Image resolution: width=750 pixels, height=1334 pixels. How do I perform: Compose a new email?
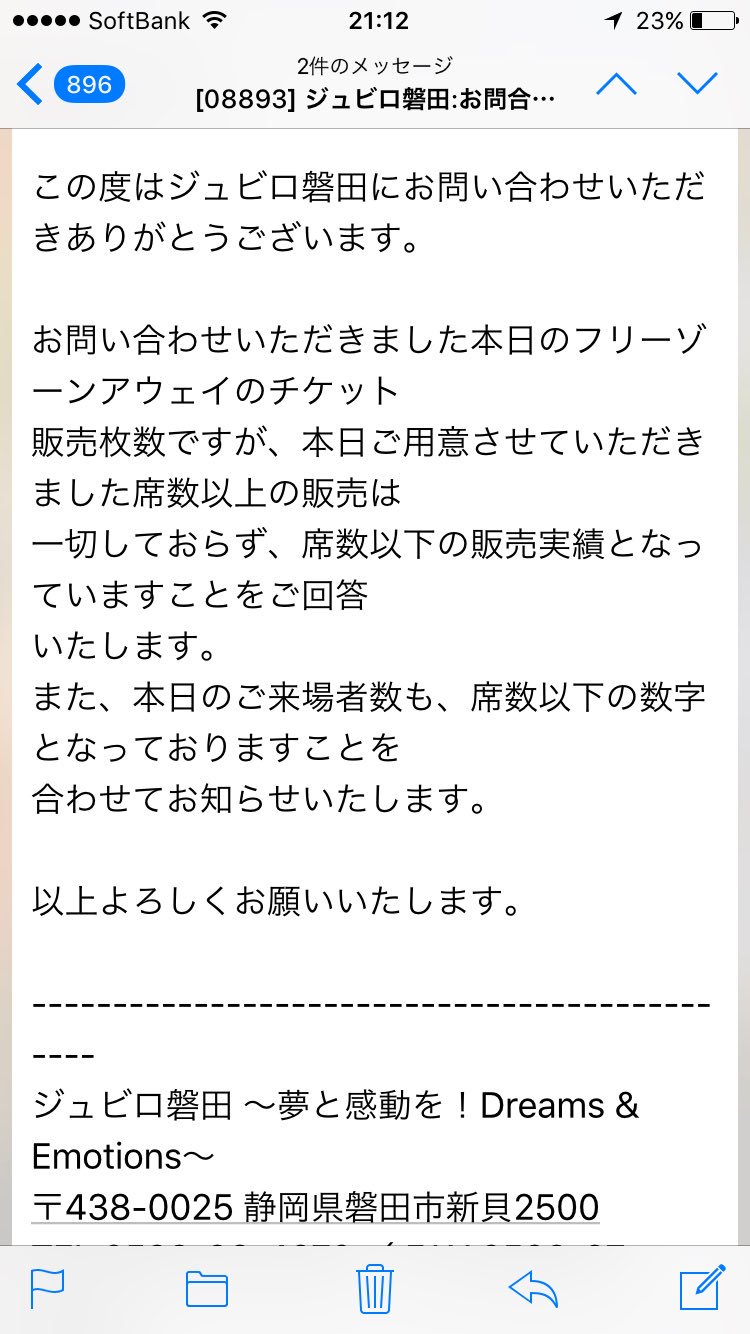point(702,1288)
